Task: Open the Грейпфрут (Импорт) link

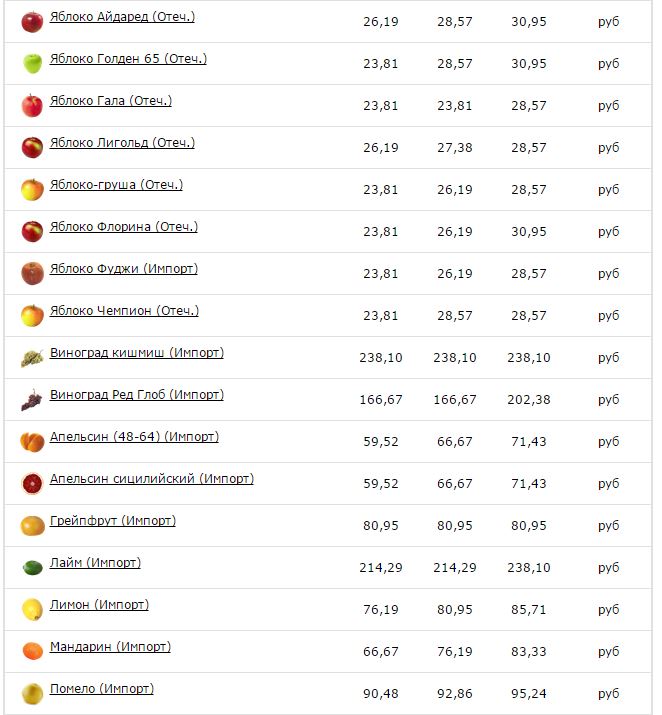Action: click(113, 520)
